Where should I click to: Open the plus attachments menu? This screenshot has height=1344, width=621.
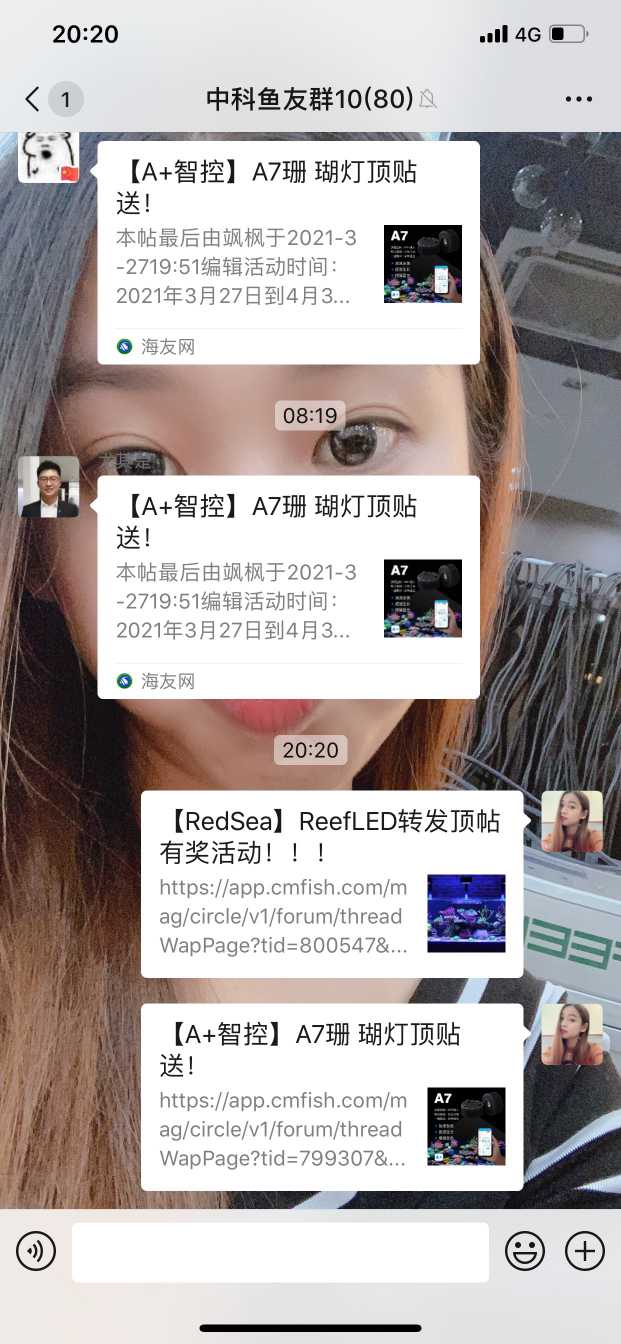point(585,1251)
